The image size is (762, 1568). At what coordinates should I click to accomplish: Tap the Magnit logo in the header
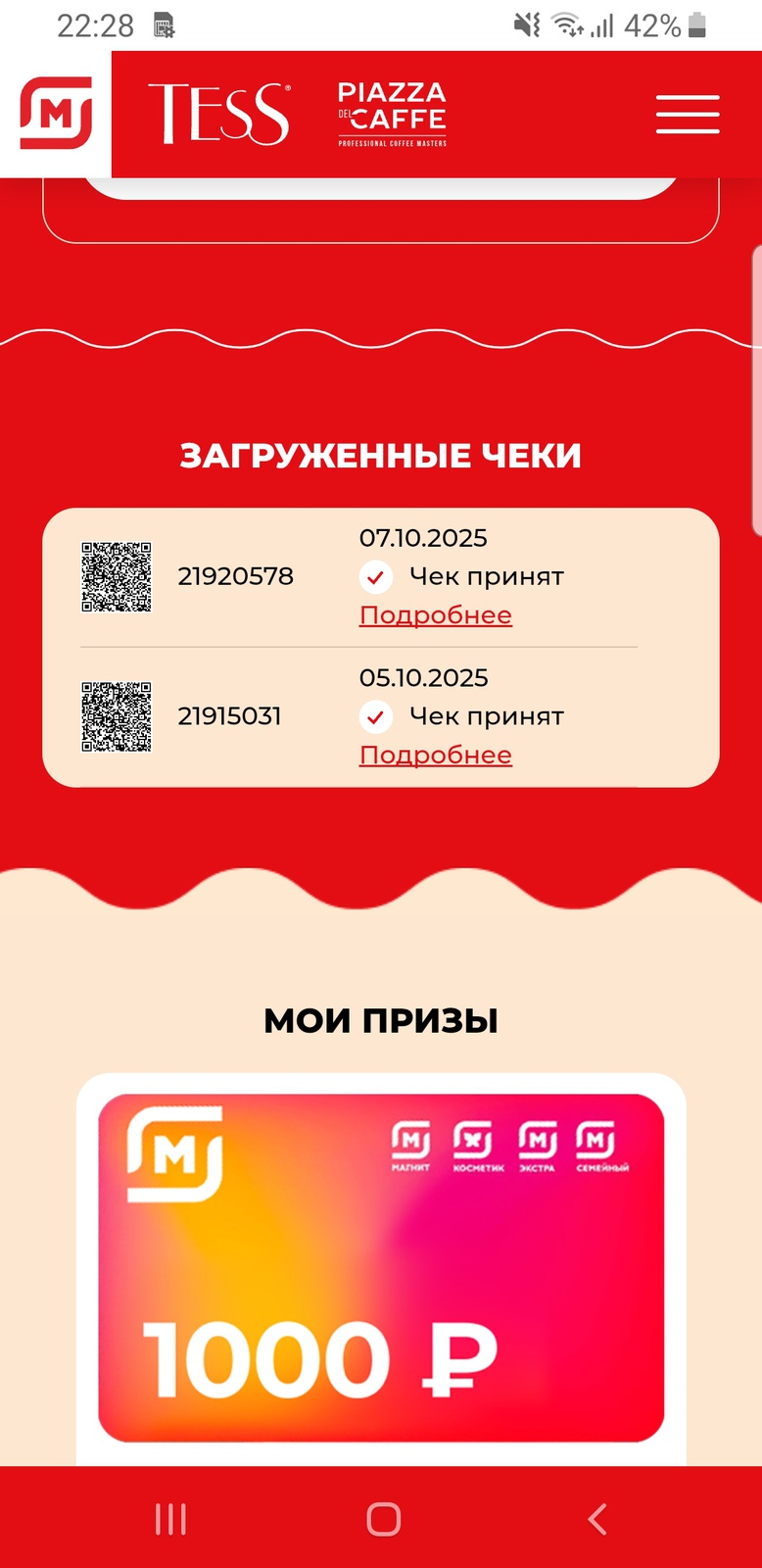56,115
